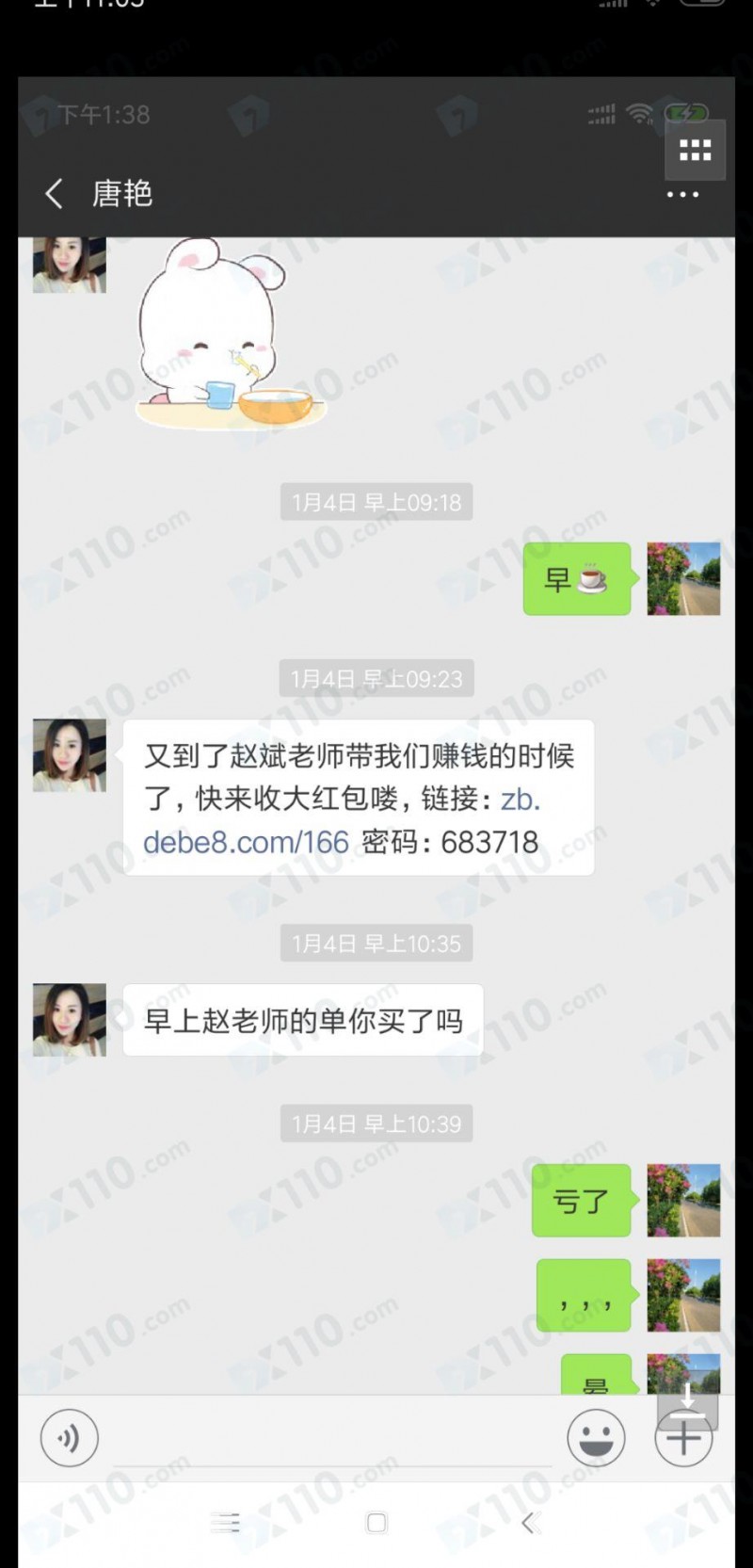Tap the battery indicator in the status bar

pyautogui.click(x=686, y=113)
